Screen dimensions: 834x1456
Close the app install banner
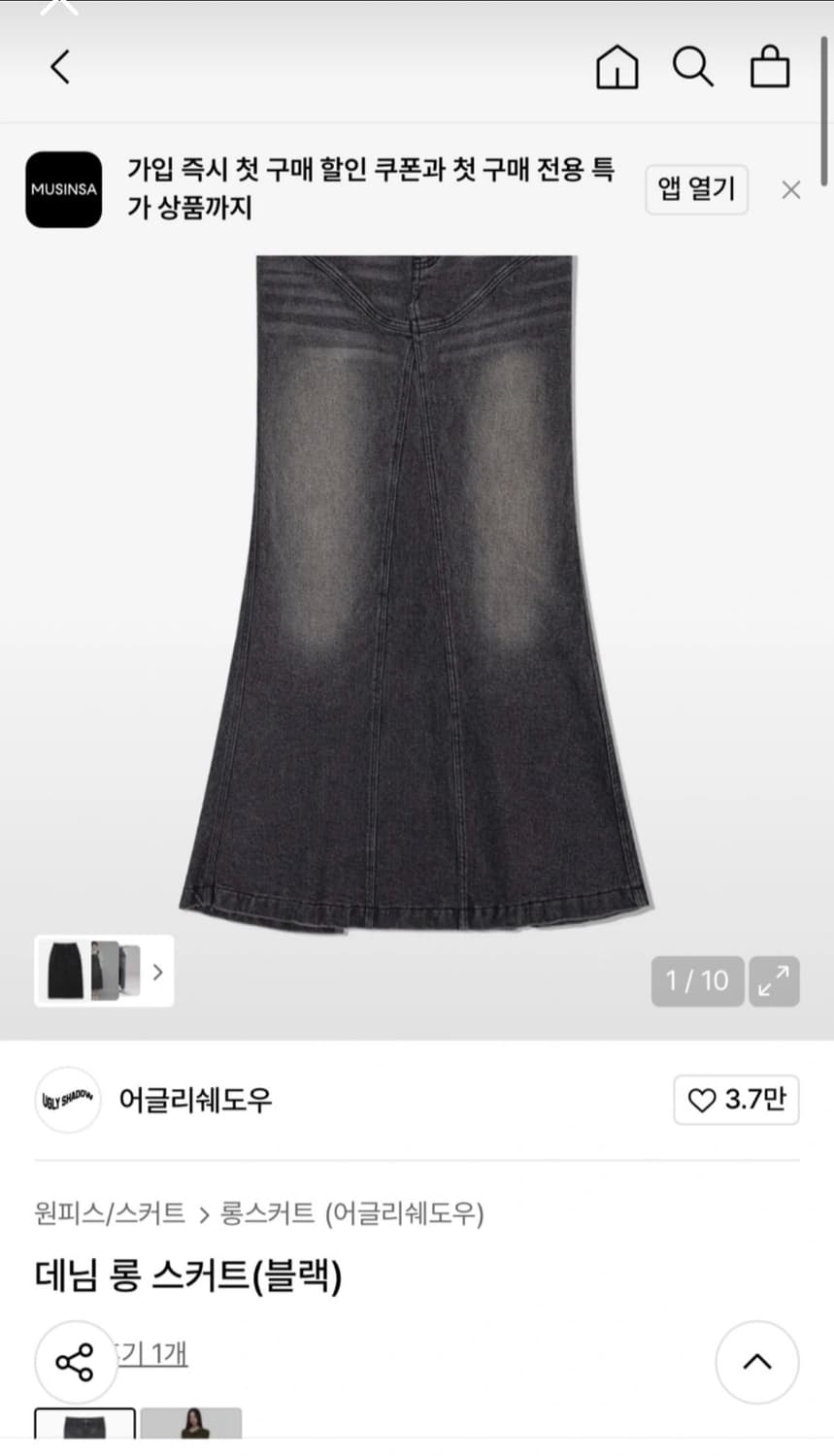[x=792, y=190]
